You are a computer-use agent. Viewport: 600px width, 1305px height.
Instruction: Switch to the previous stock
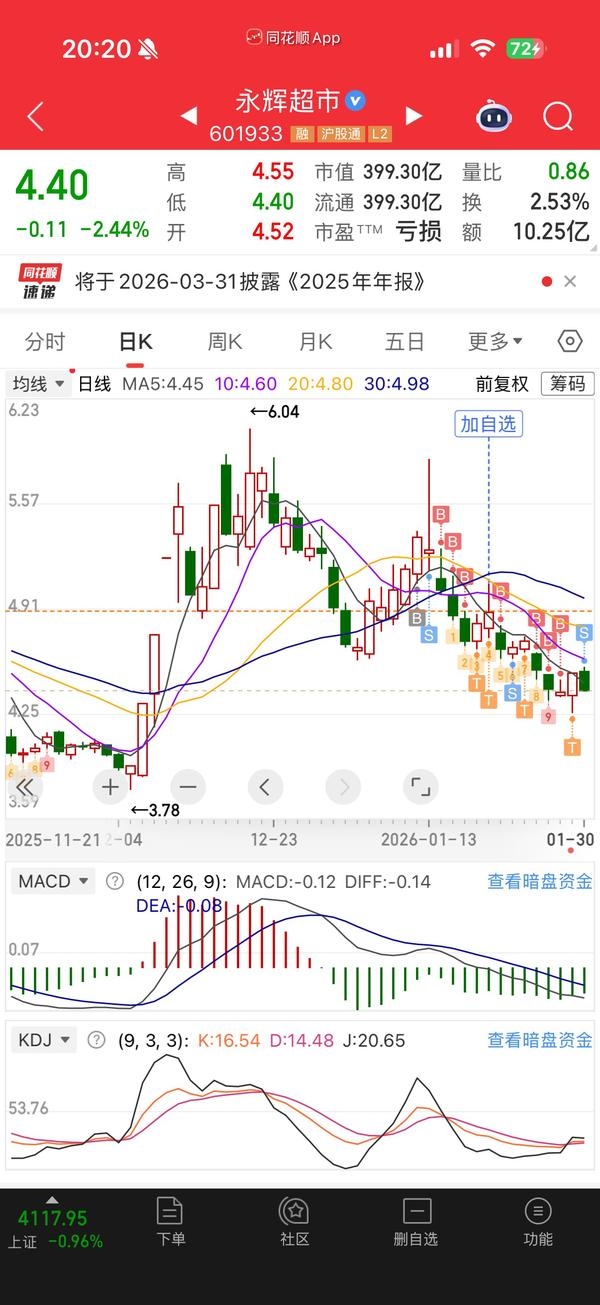click(189, 116)
